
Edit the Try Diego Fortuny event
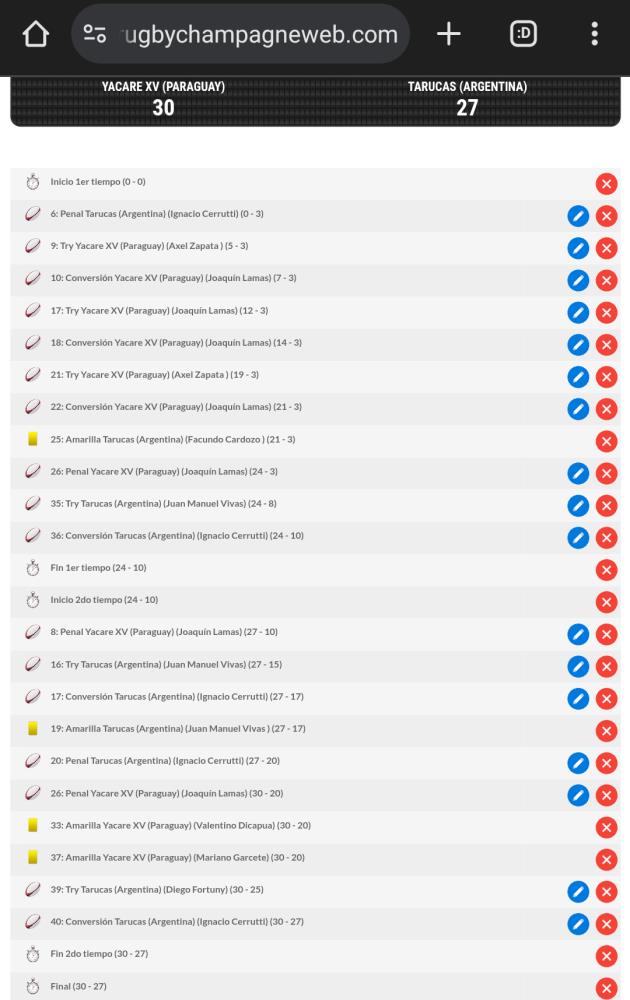click(x=577, y=892)
